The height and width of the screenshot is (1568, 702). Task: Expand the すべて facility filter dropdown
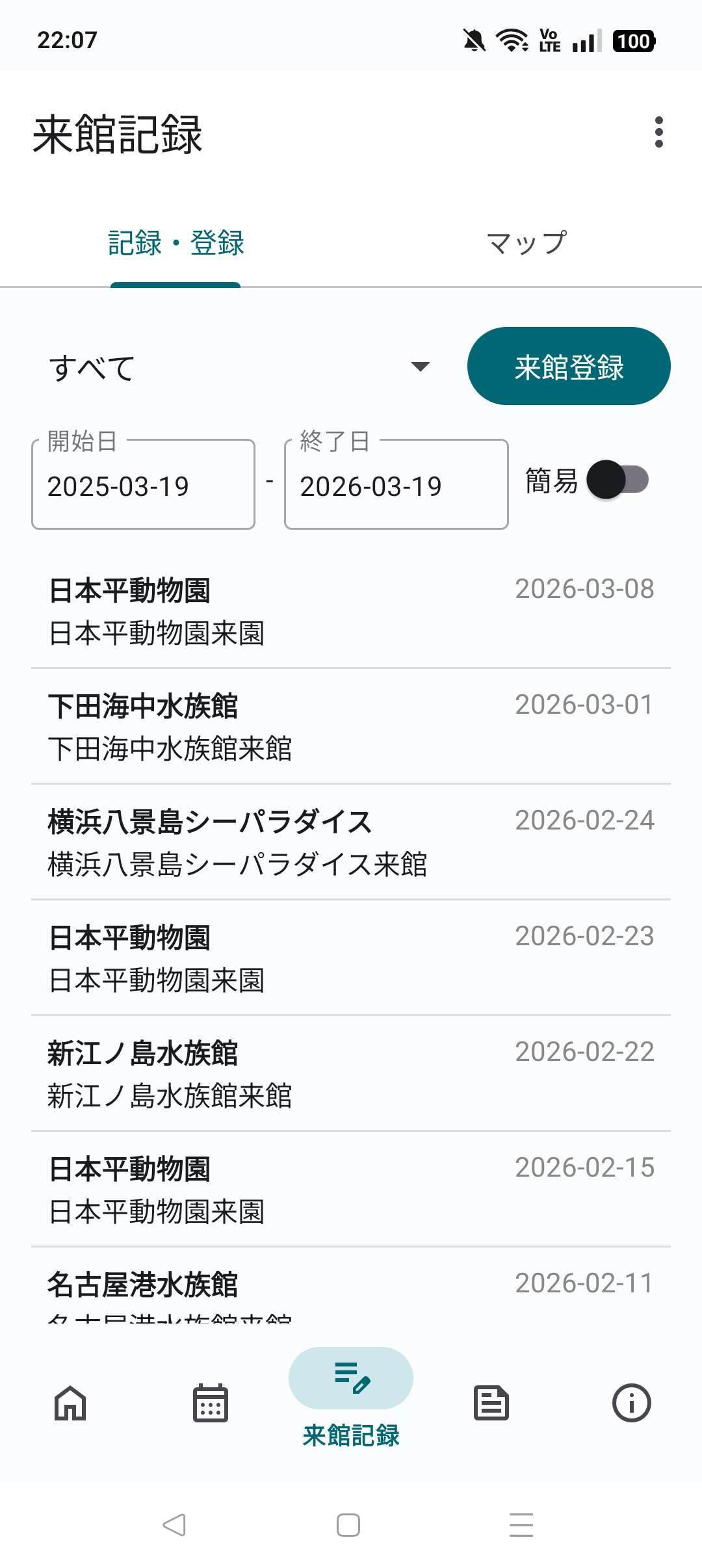(422, 367)
